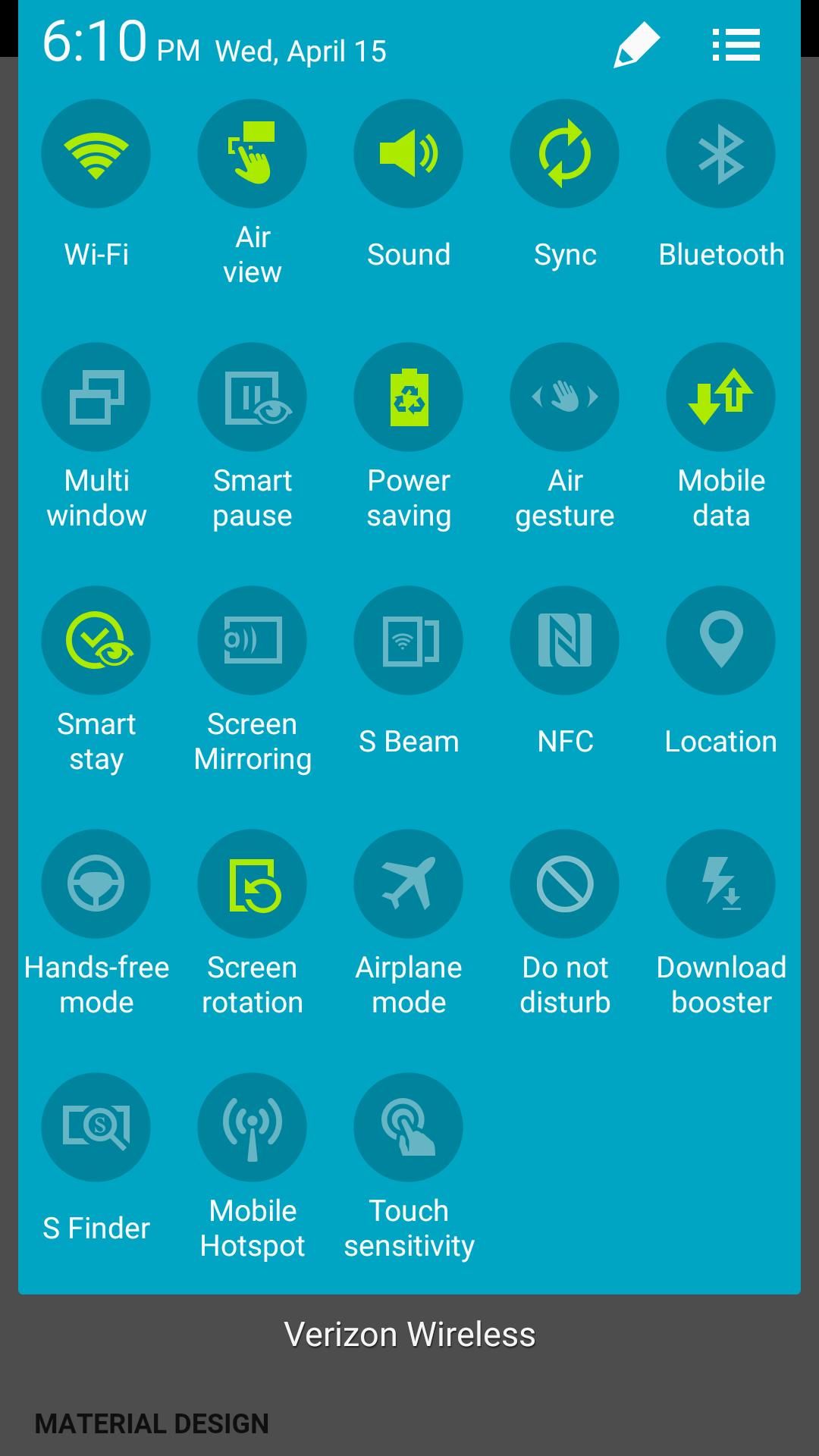Toggle Smart stay feature
The image size is (819, 1456).
pyautogui.click(x=96, y=640)
